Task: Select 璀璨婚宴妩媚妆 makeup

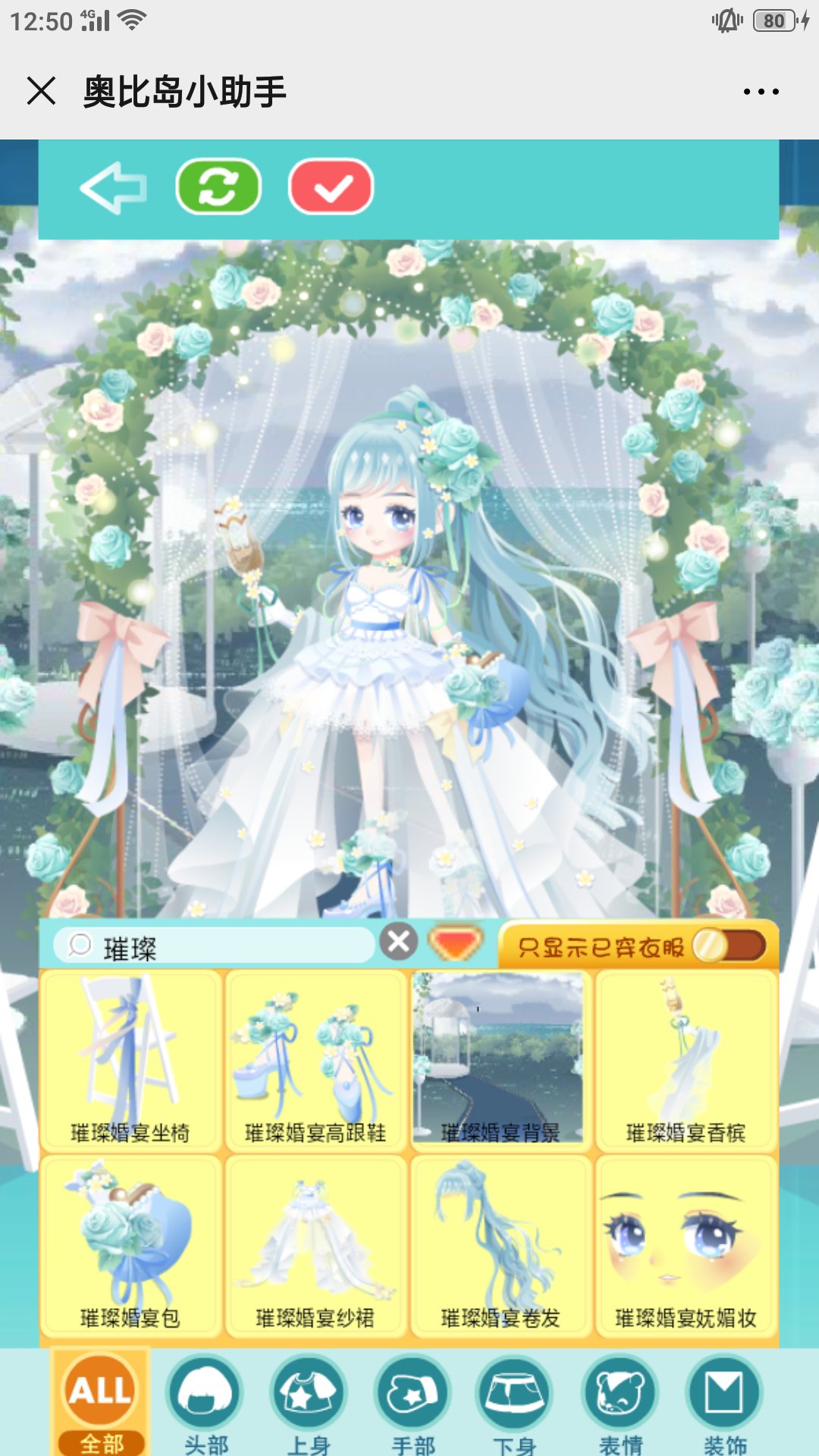Action: point(686,1245)
